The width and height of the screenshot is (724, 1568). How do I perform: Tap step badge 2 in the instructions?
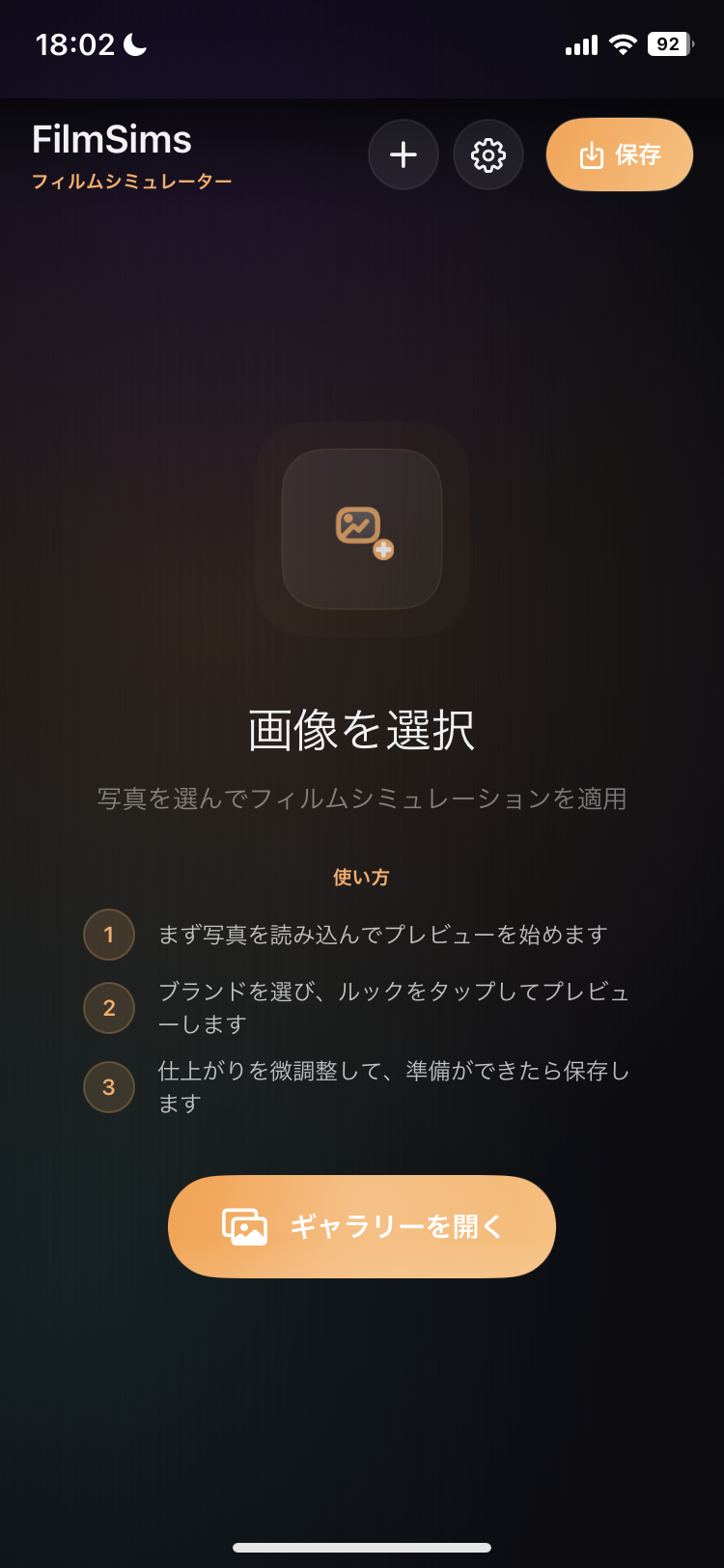coord(109,1008)
